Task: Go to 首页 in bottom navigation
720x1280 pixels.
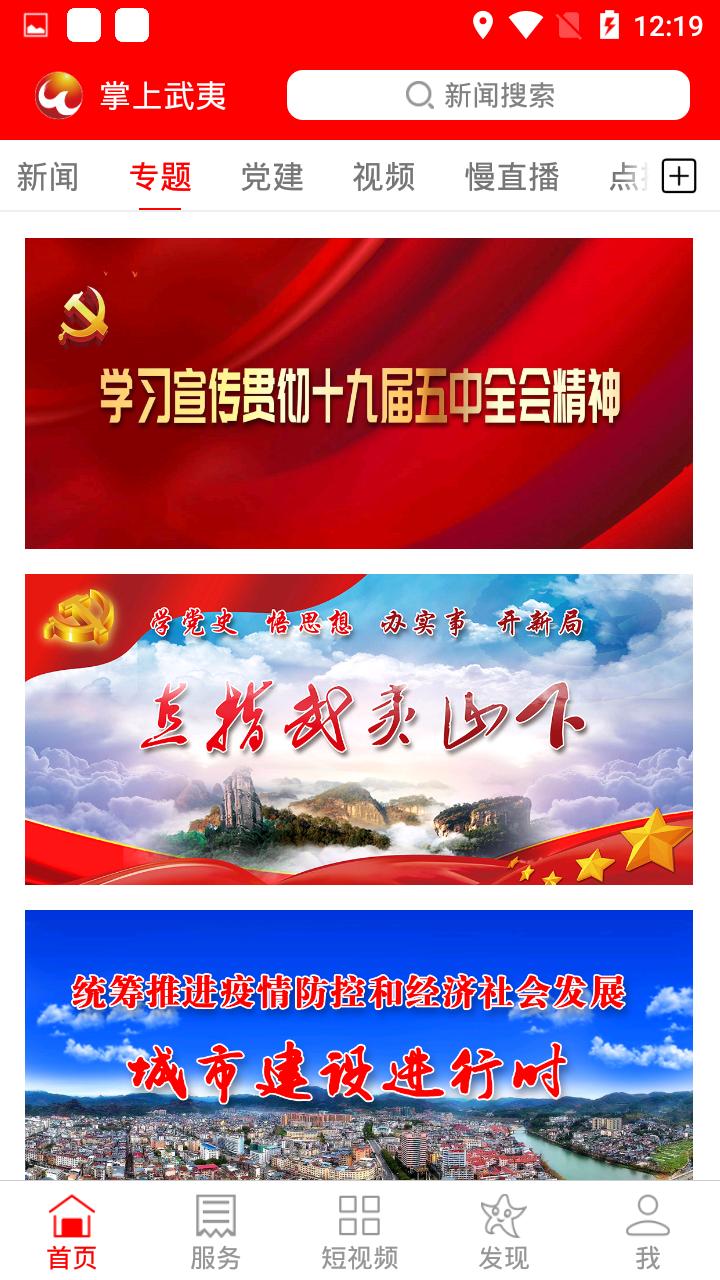Action: (x=72, y=1231)
